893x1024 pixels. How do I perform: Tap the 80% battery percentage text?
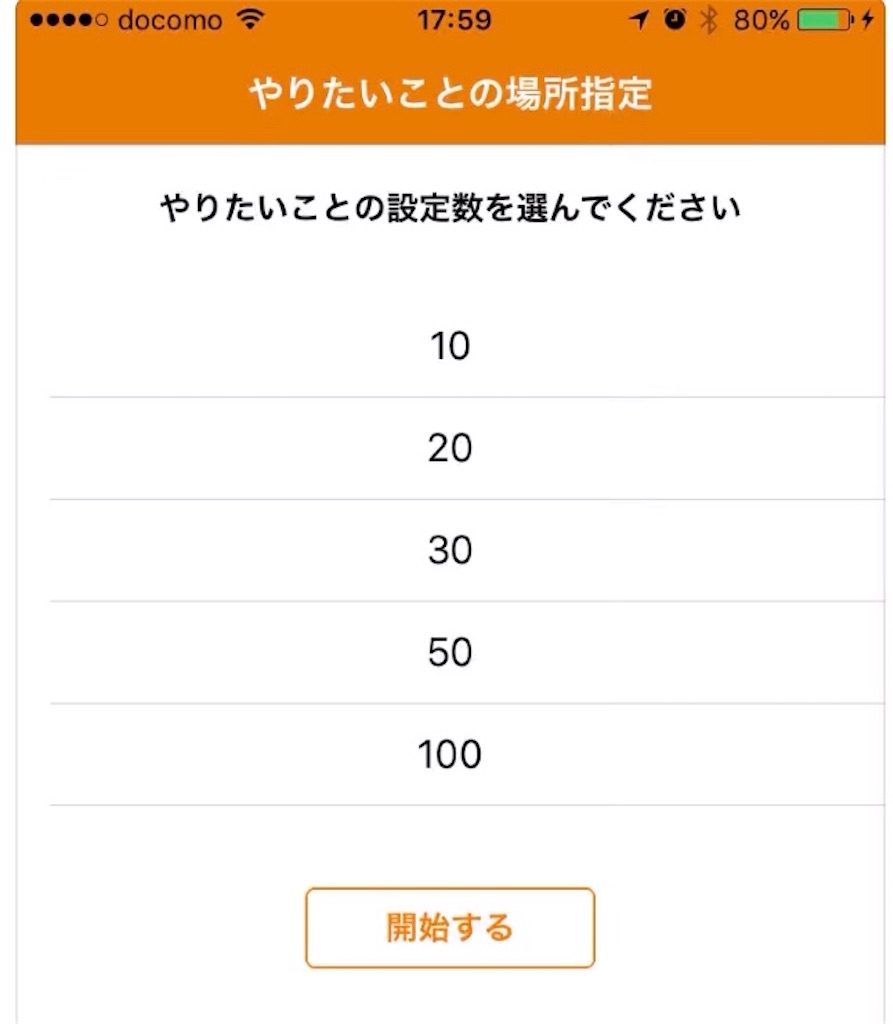pos(760,17)
